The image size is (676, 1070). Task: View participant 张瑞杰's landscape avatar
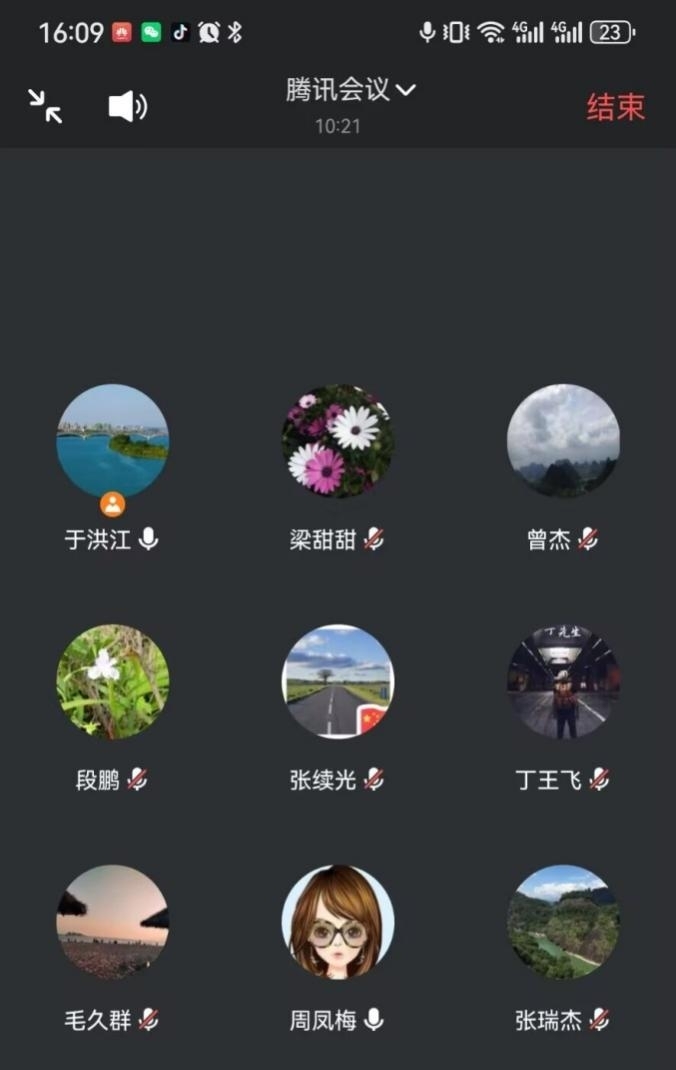tap(563, 922)
